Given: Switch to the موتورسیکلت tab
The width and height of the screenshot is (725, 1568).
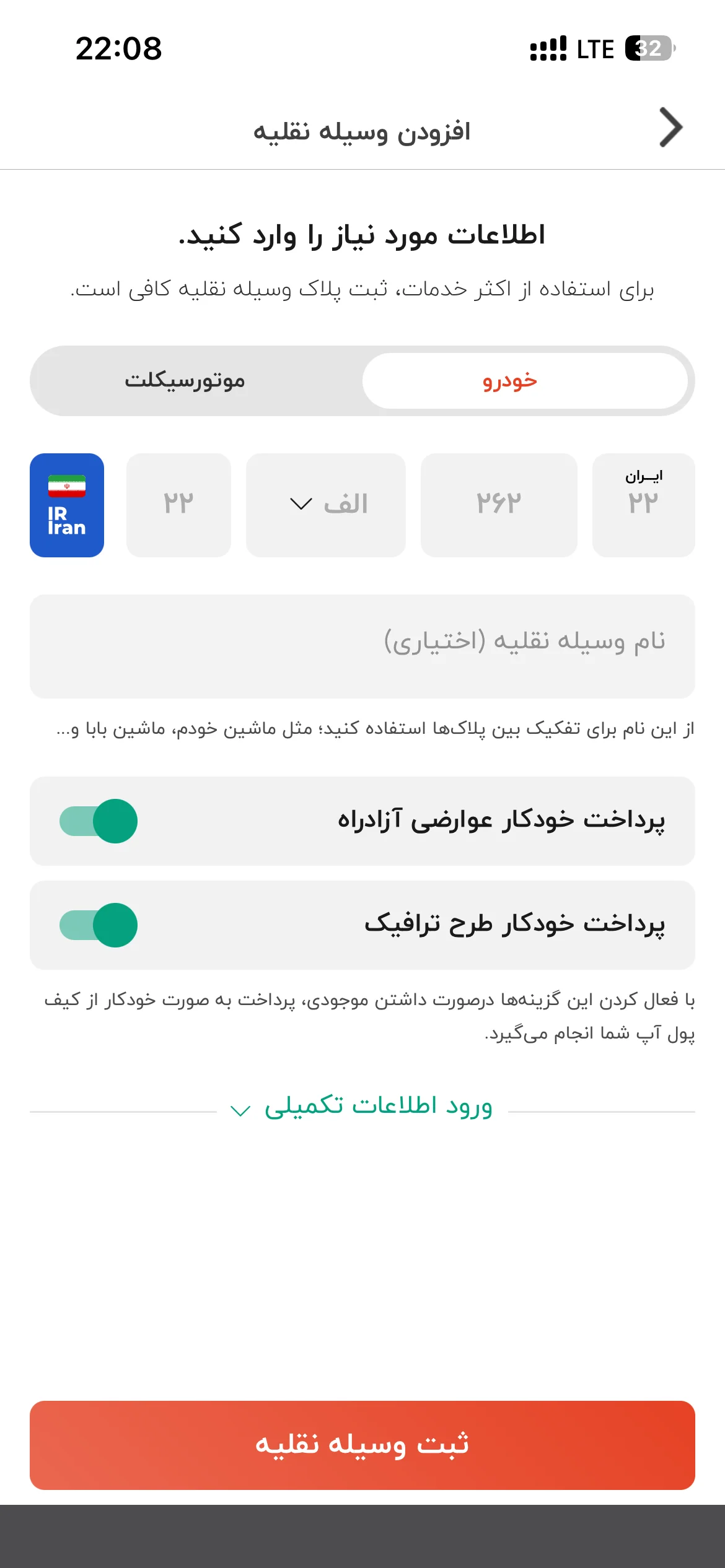Looking at the screenshot, I should [185, 380].
